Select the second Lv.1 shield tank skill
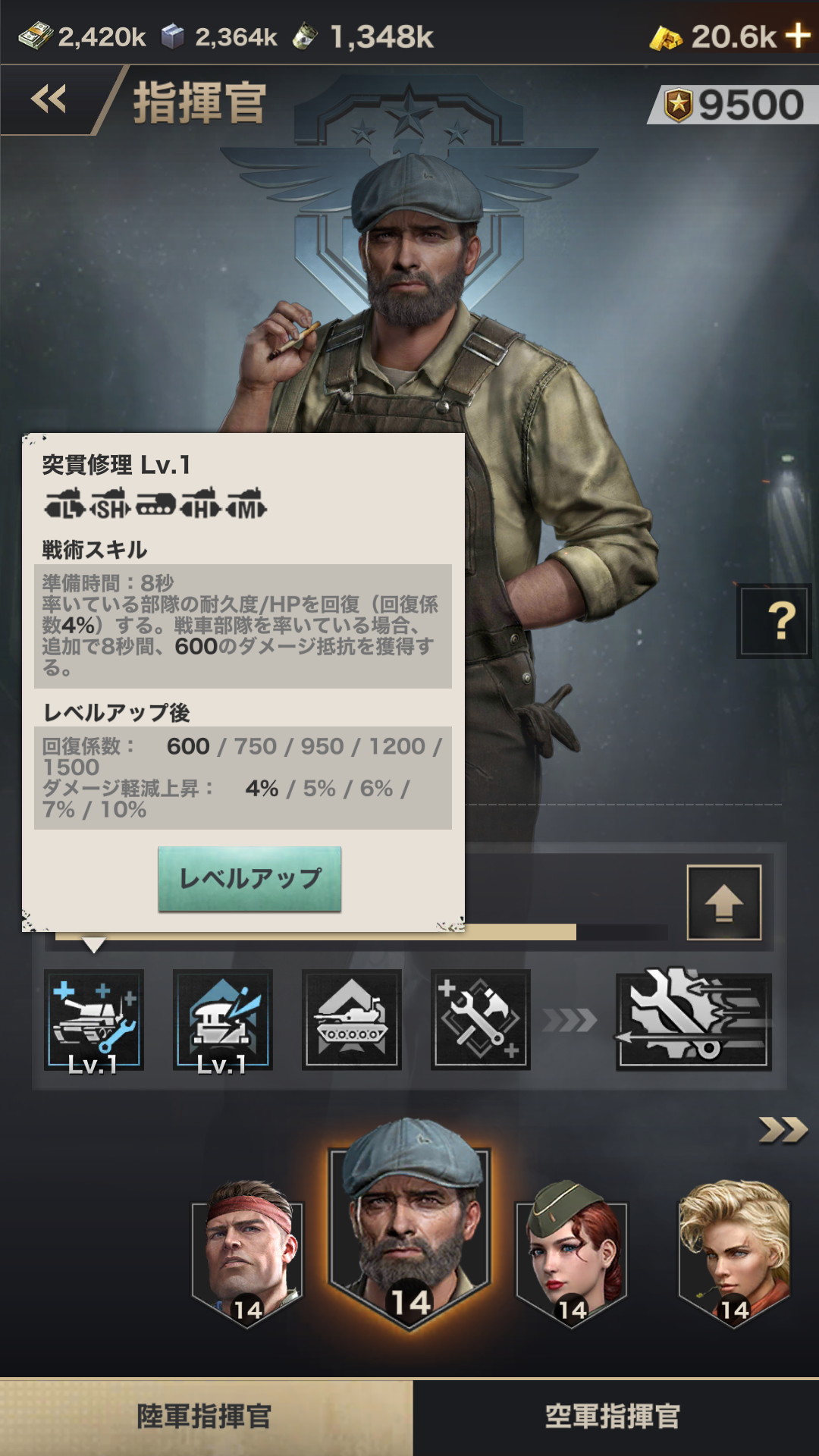819x1456 pixels. pos(222,1020)
